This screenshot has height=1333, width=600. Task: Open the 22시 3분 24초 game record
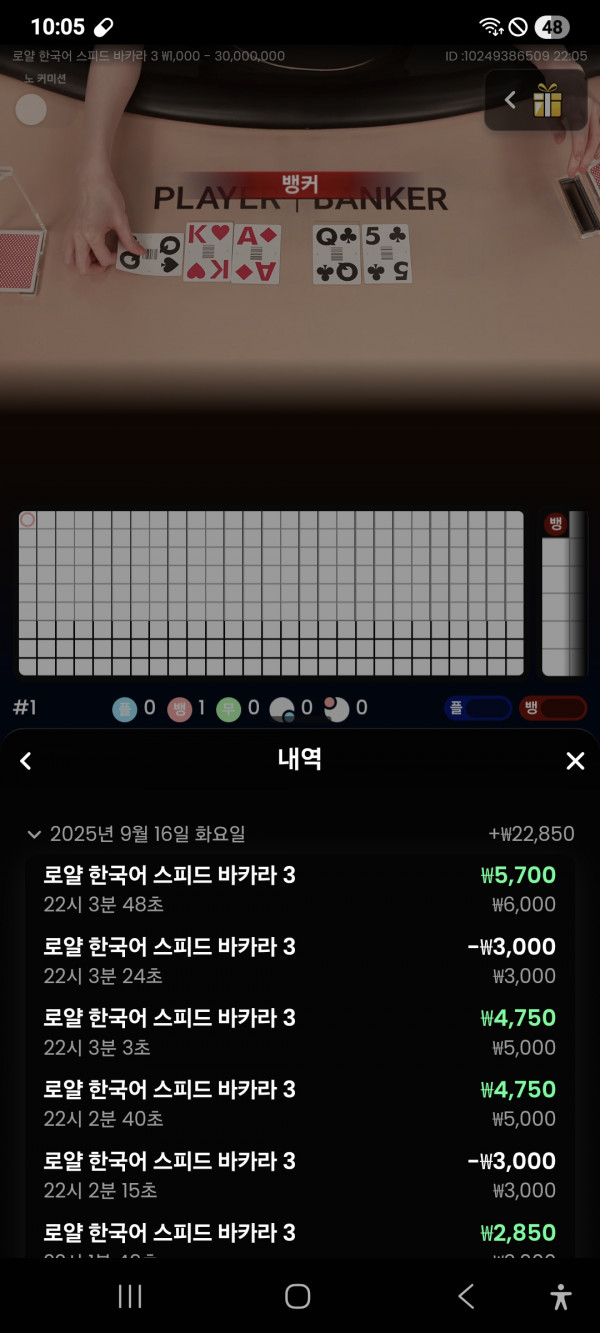click(x=299, y=960)
